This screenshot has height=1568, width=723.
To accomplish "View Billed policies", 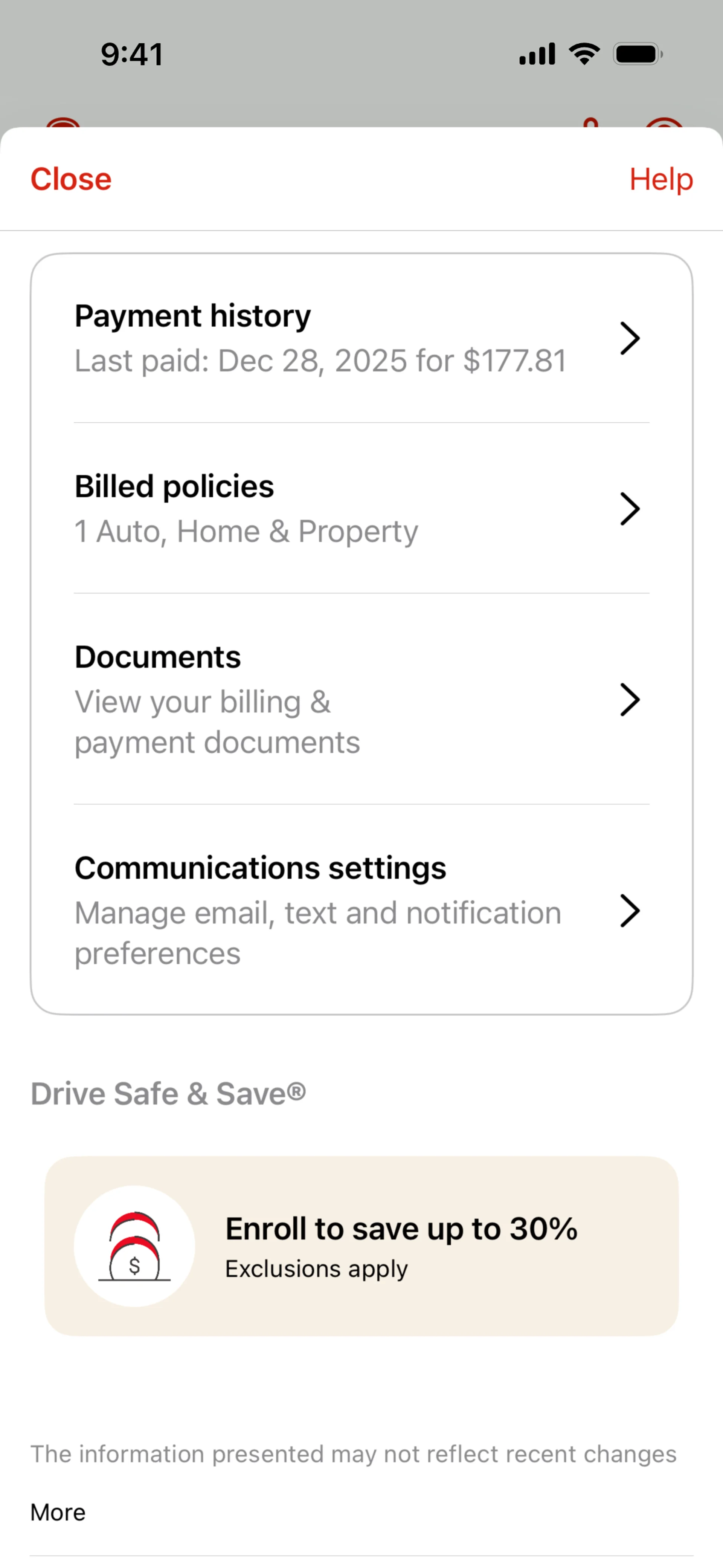I will pos(361,509).
